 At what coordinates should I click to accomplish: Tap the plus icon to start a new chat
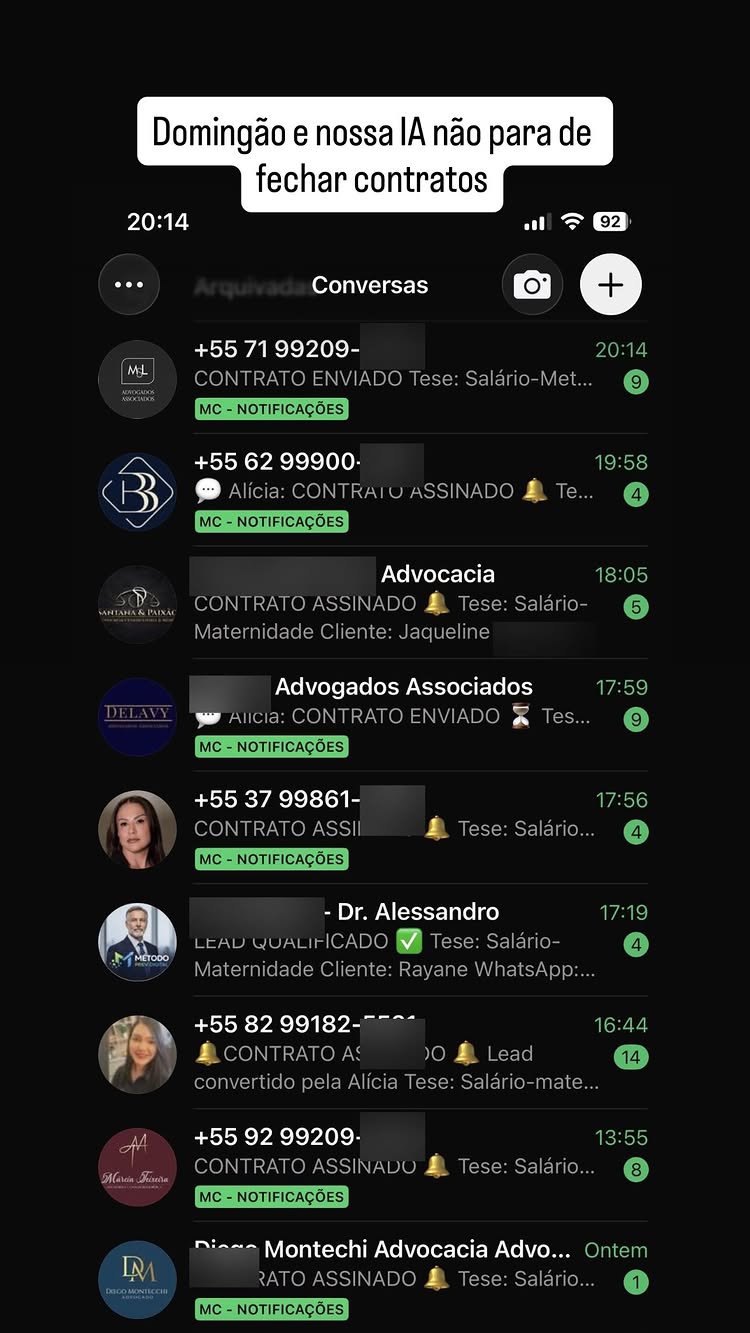point(610,284)
